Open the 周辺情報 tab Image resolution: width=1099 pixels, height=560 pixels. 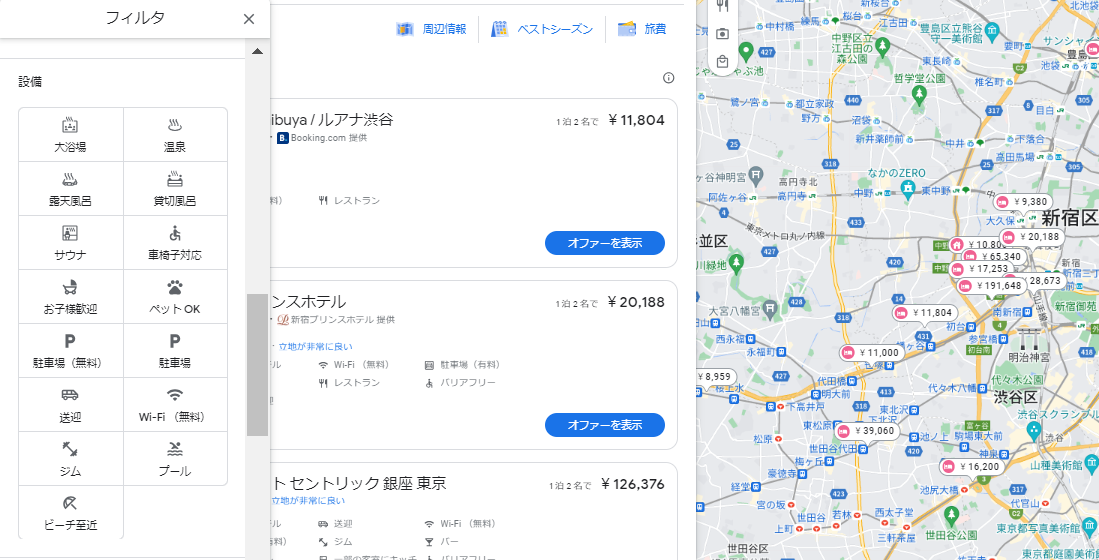[x=432, y=29]
